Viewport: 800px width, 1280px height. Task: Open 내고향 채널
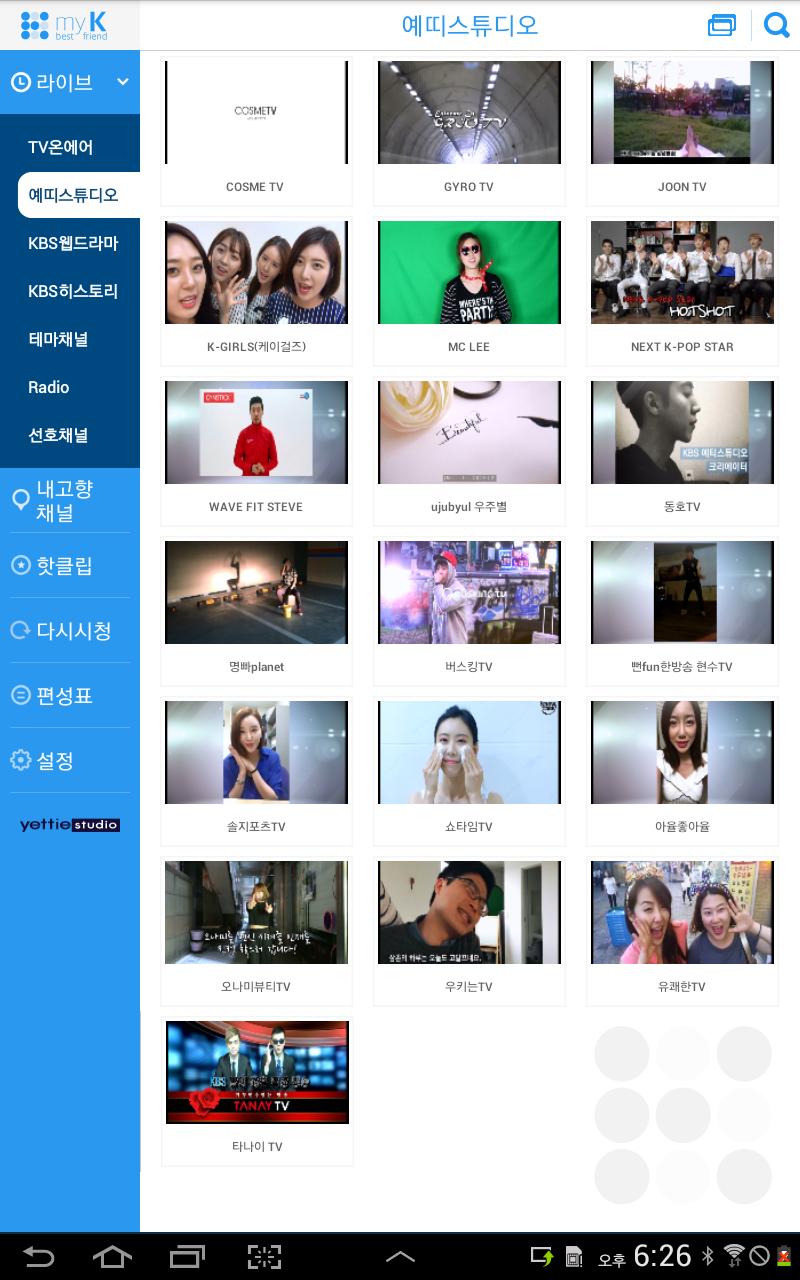pyautogui.click(x=65, y=501)
